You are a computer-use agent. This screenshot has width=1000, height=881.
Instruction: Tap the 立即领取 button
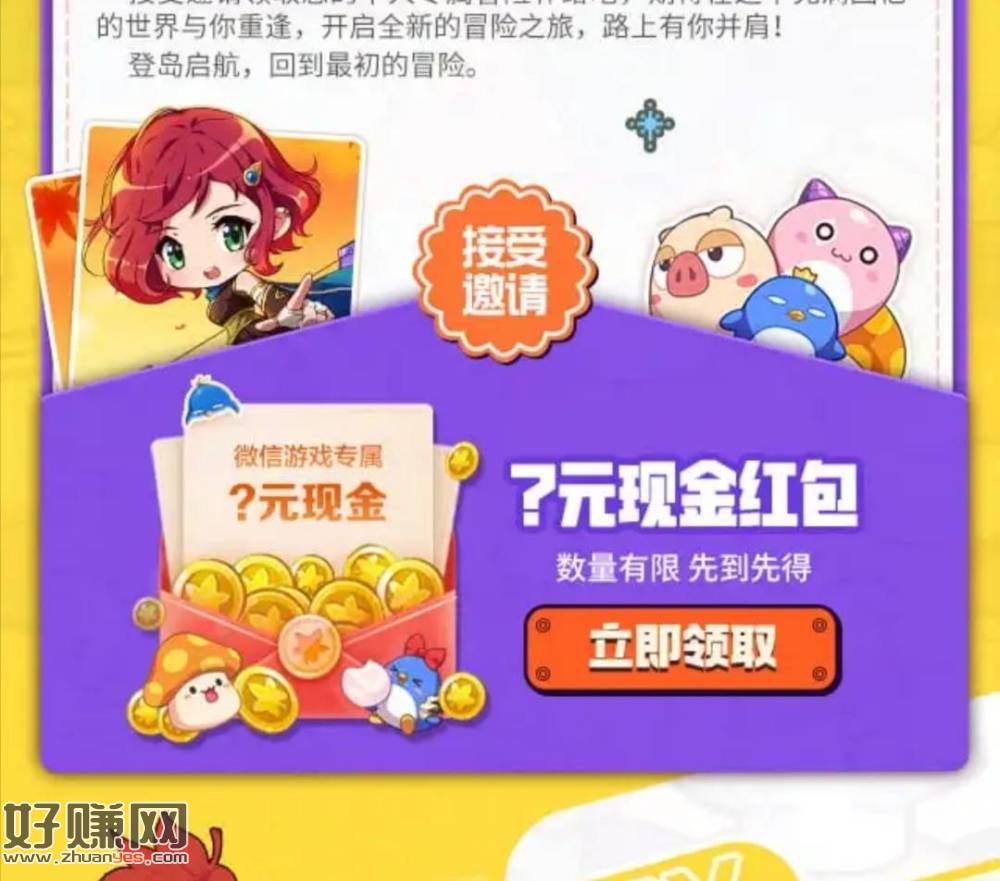coord(682,649)
